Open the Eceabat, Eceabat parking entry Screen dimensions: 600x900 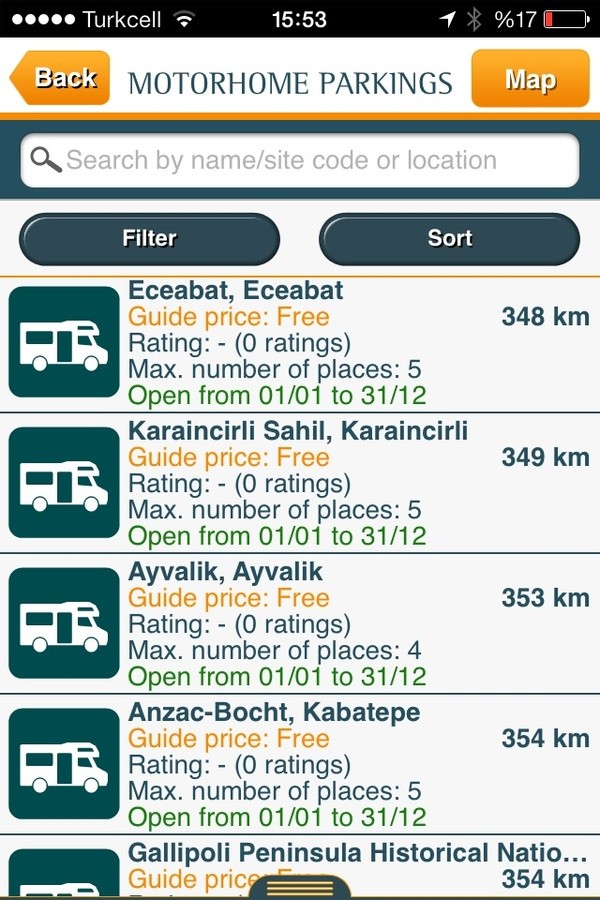300,343
